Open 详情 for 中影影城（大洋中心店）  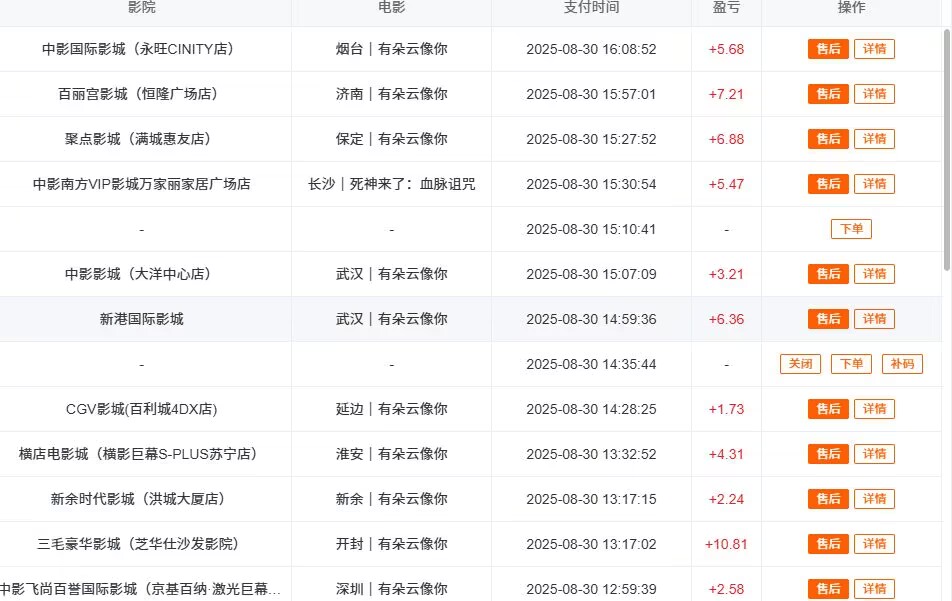point(874,274)
